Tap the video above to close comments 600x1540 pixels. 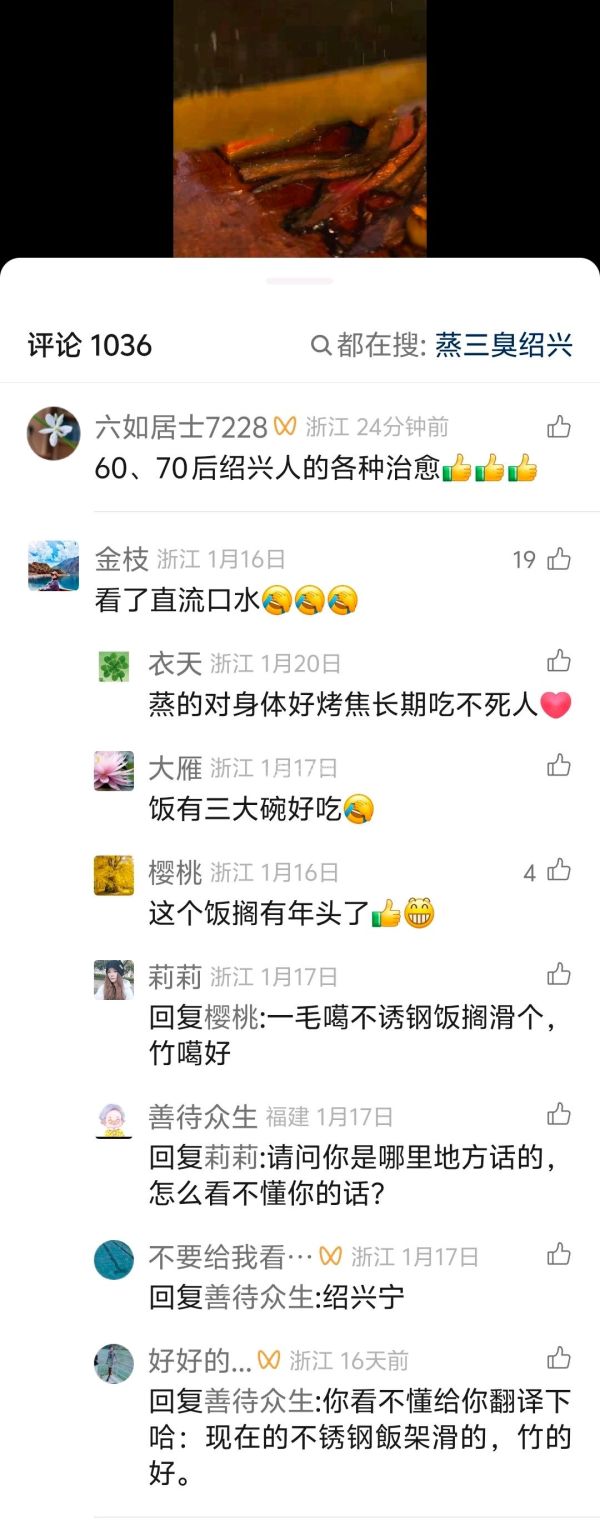click(300, 130)
